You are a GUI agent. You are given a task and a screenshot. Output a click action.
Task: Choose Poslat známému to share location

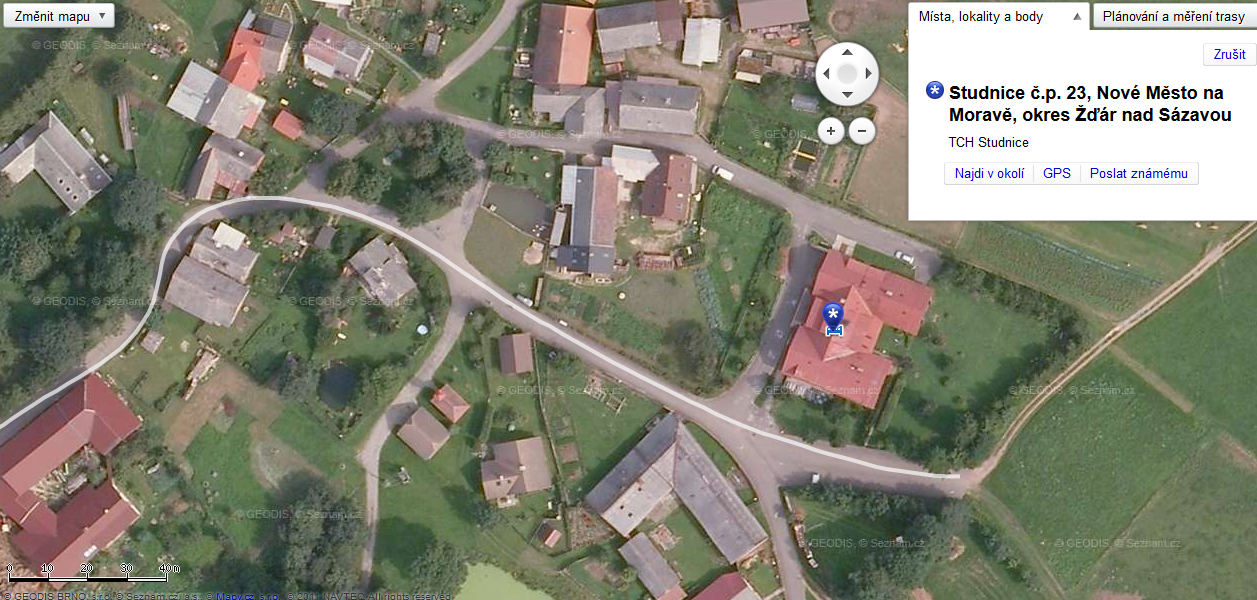(1138, 173)
